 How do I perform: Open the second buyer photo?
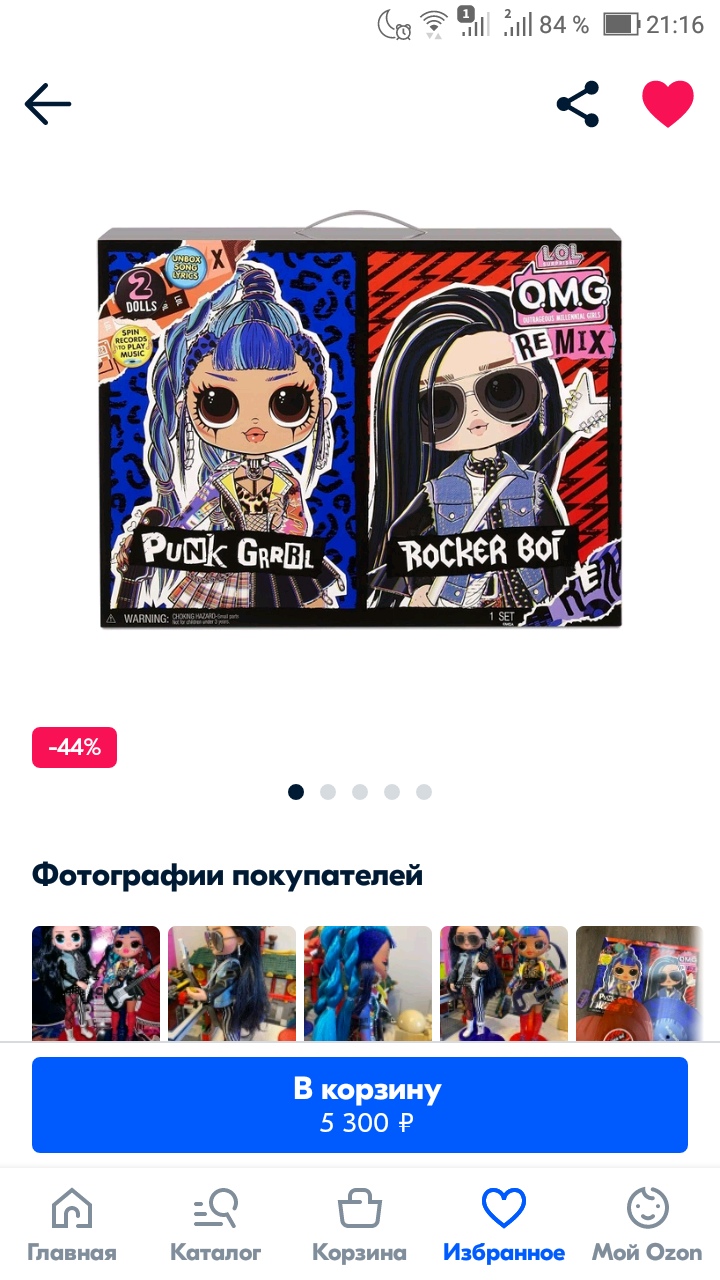click(x=232, y=984)
